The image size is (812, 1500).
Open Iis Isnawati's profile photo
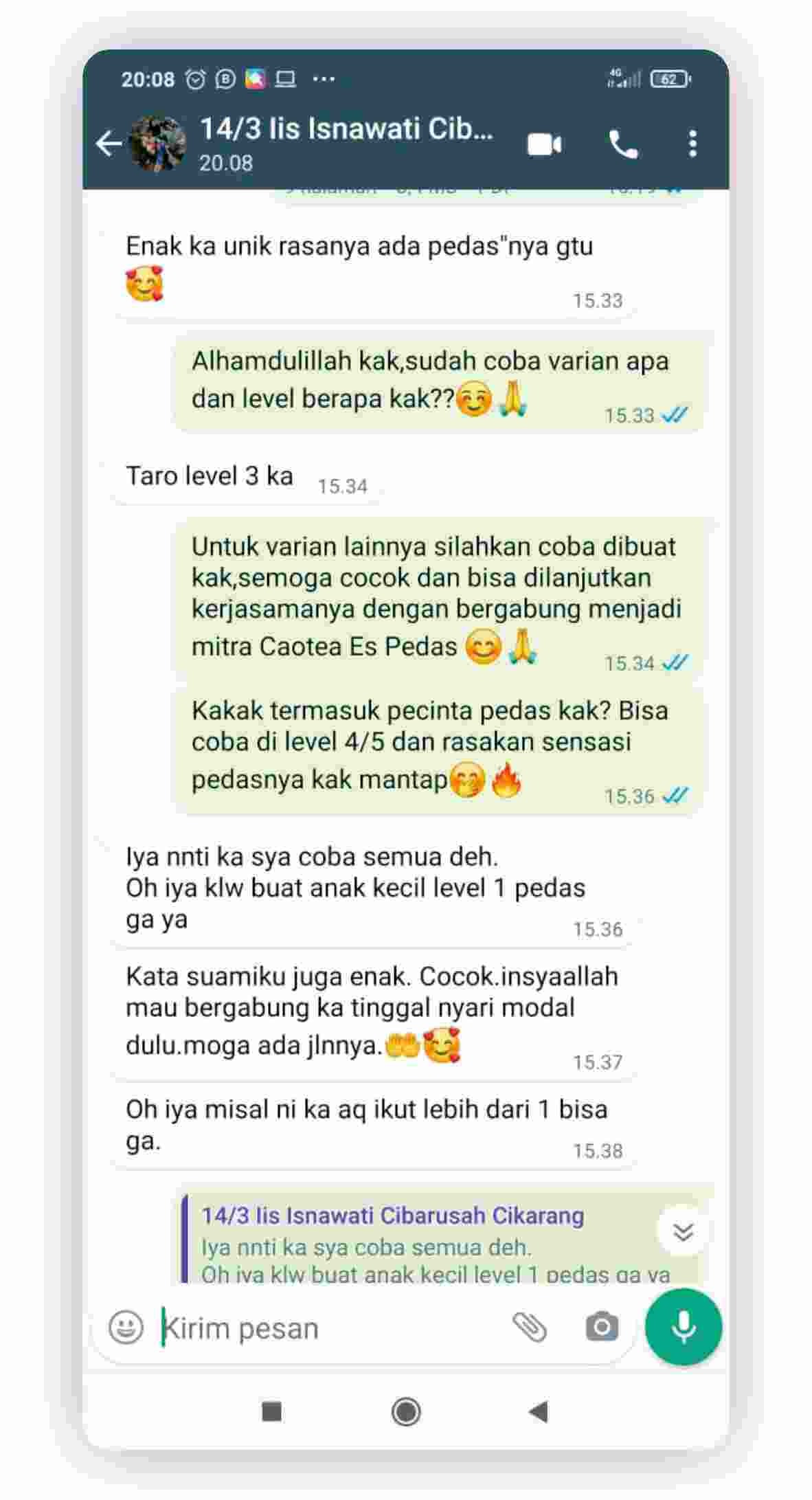(158, 144)
